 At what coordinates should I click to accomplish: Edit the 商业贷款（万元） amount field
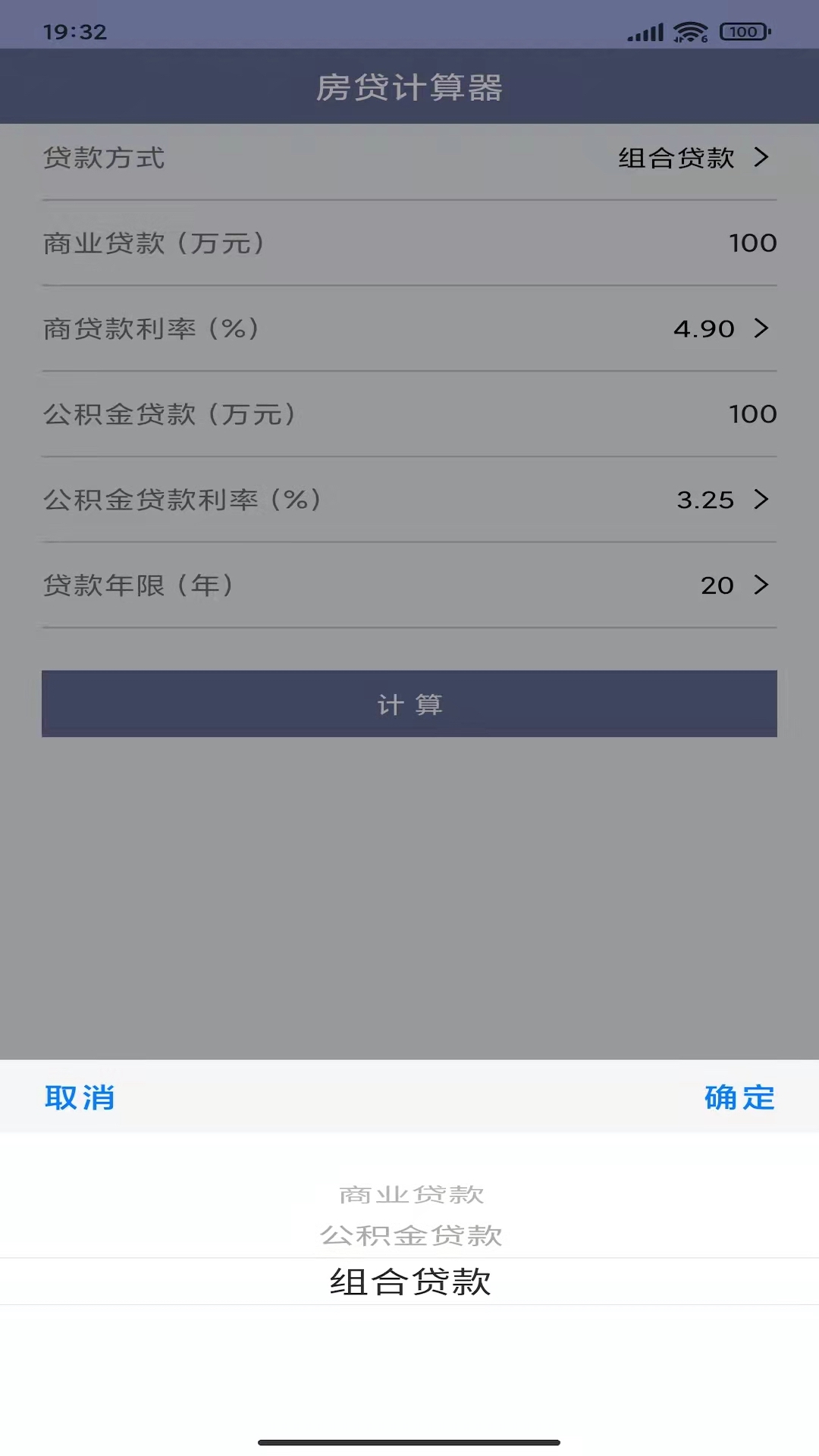point(409,243)
